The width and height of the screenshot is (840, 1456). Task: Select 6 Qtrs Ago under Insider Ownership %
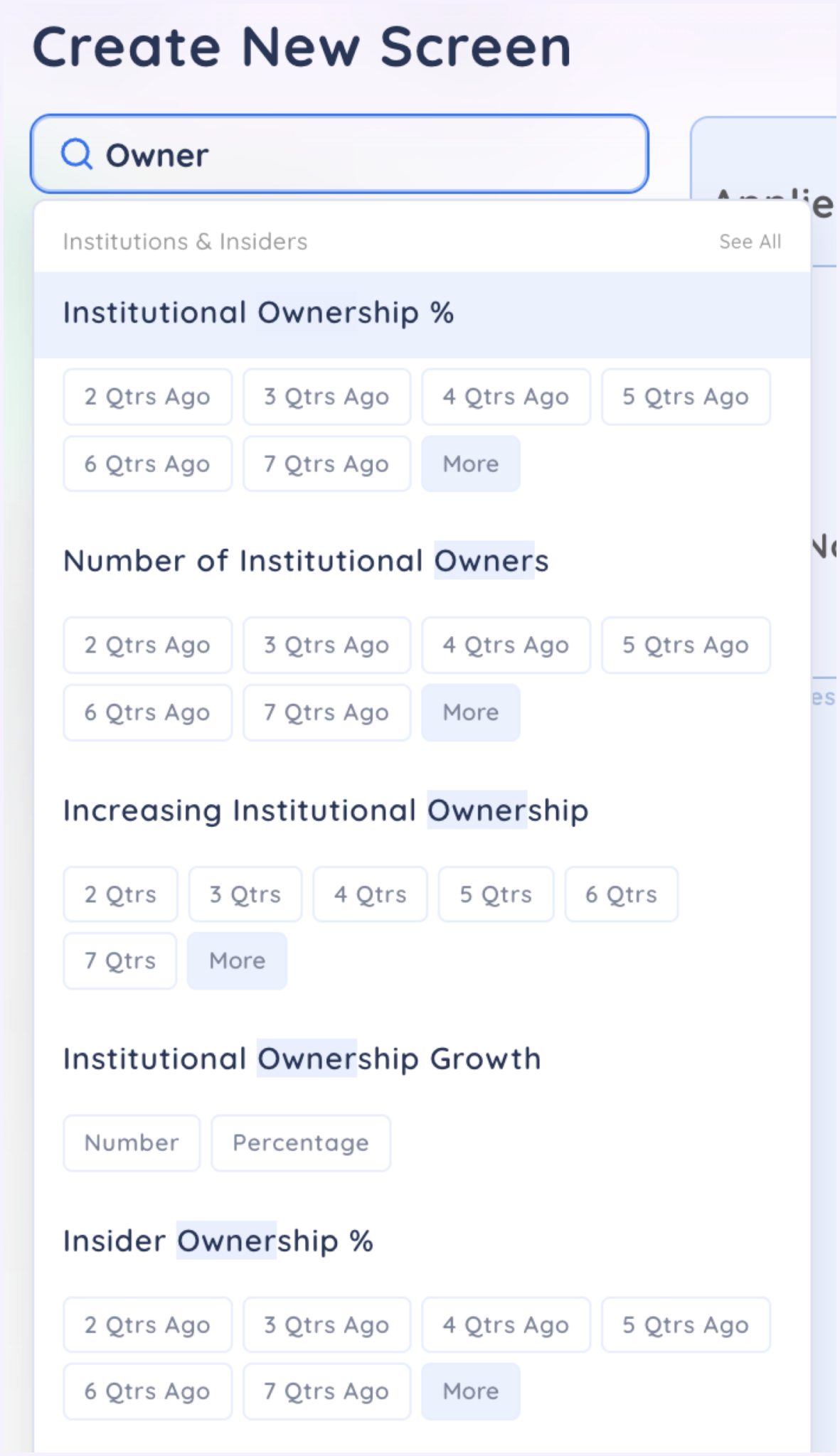point(147,1391)
